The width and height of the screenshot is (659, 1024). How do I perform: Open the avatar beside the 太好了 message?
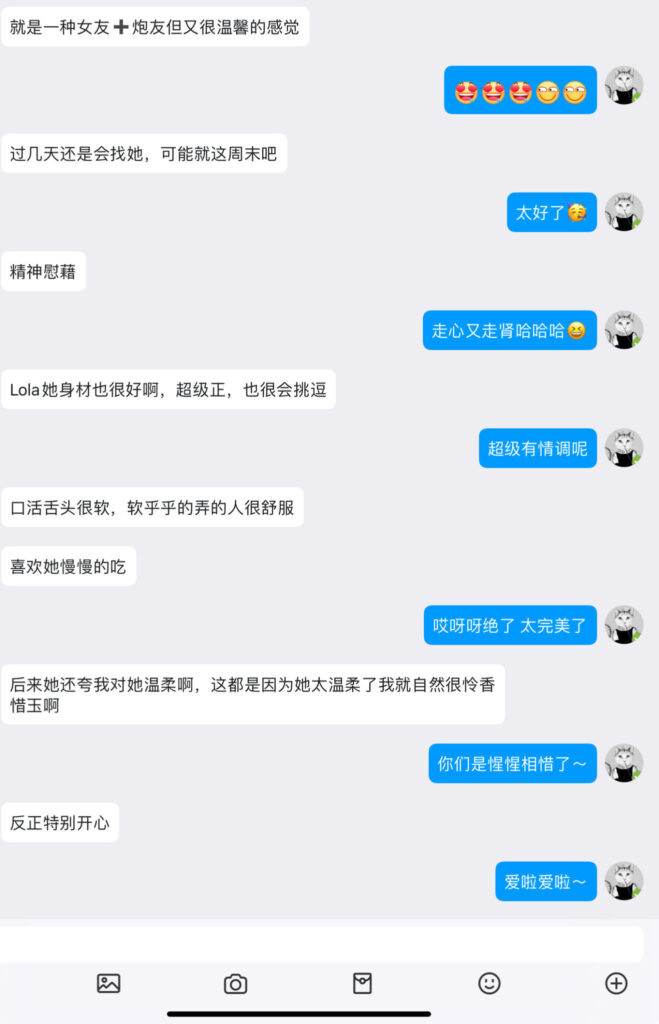click(x=624, y=212)
